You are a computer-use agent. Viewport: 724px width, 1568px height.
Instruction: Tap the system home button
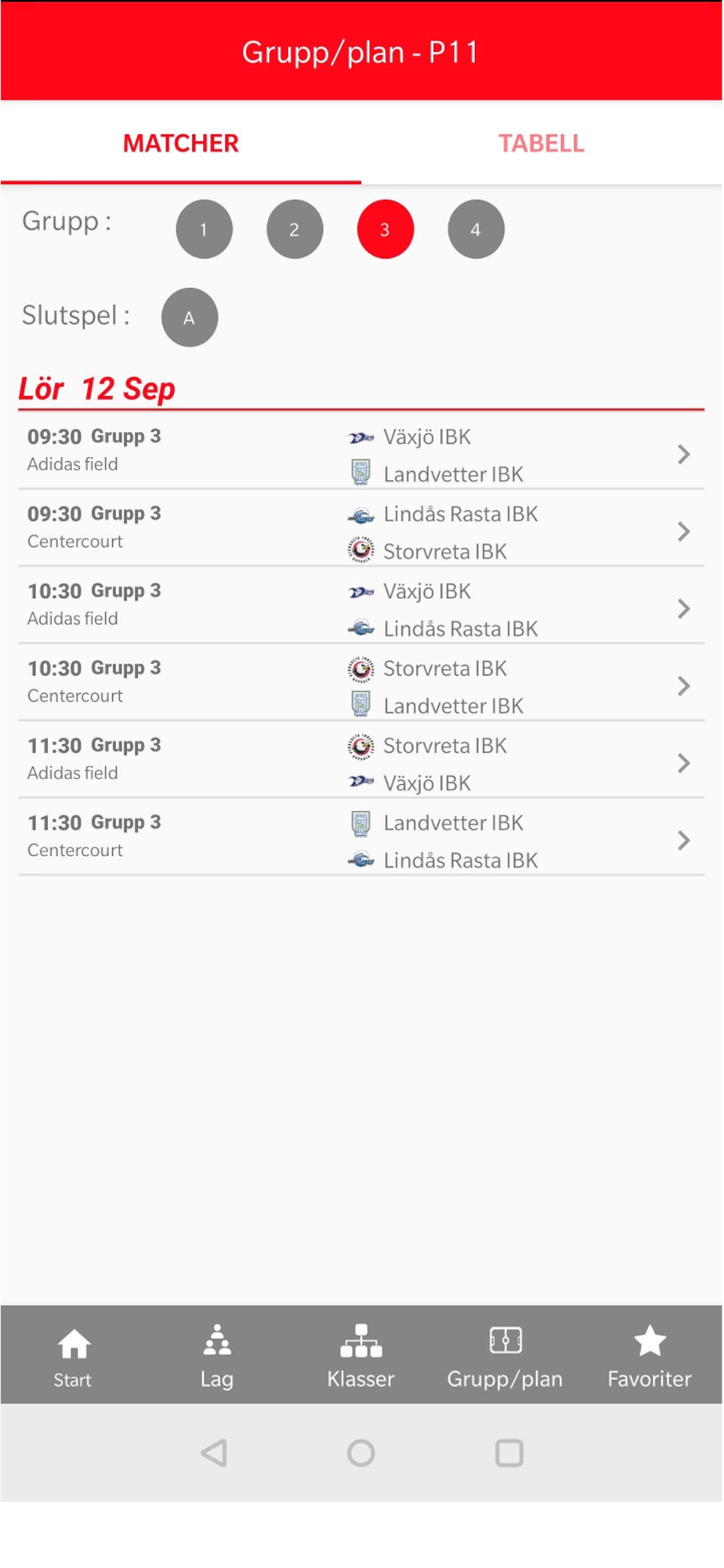pyautogui.click(x=361, y=1453)
